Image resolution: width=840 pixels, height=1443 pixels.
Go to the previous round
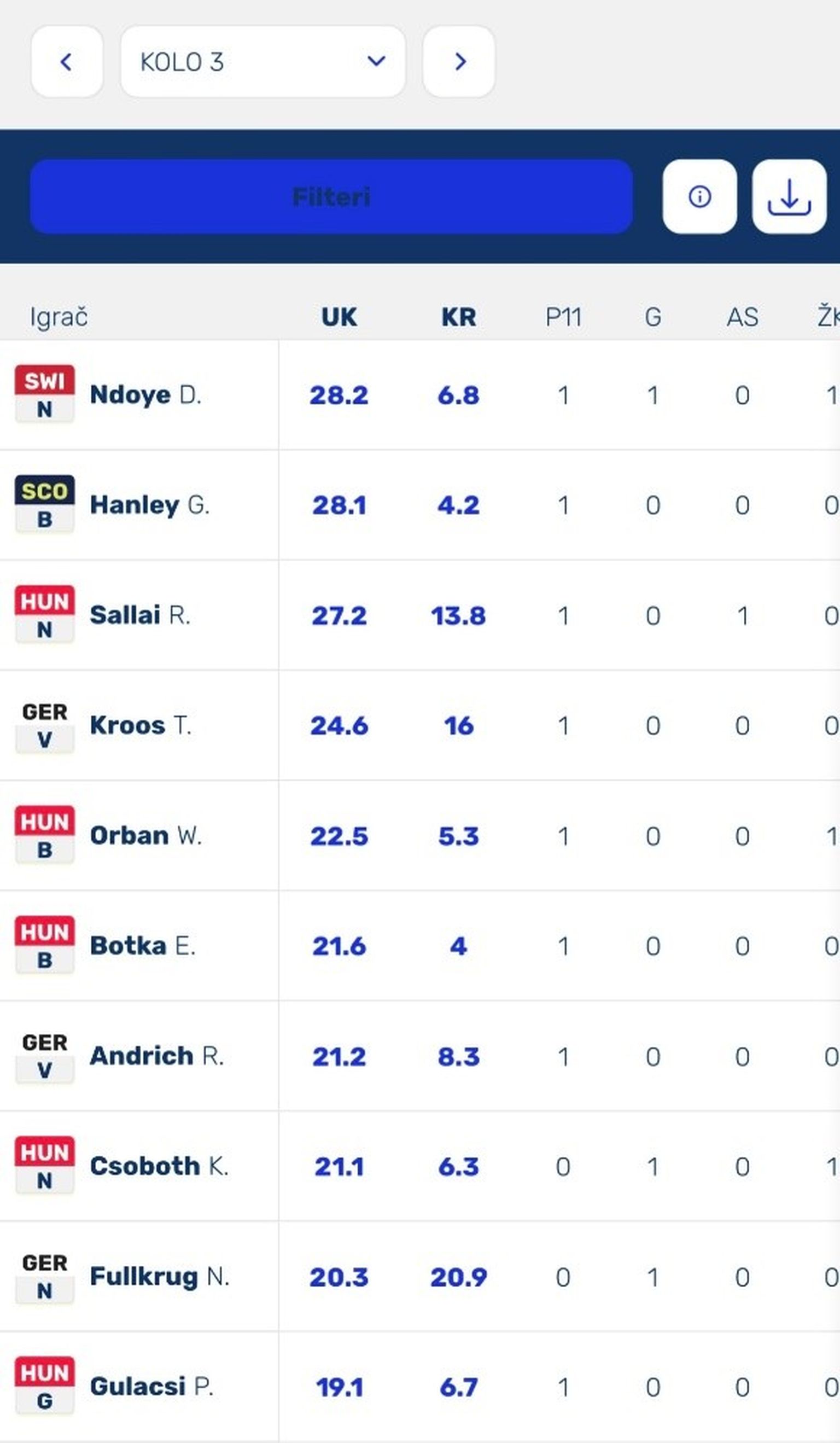66,61
